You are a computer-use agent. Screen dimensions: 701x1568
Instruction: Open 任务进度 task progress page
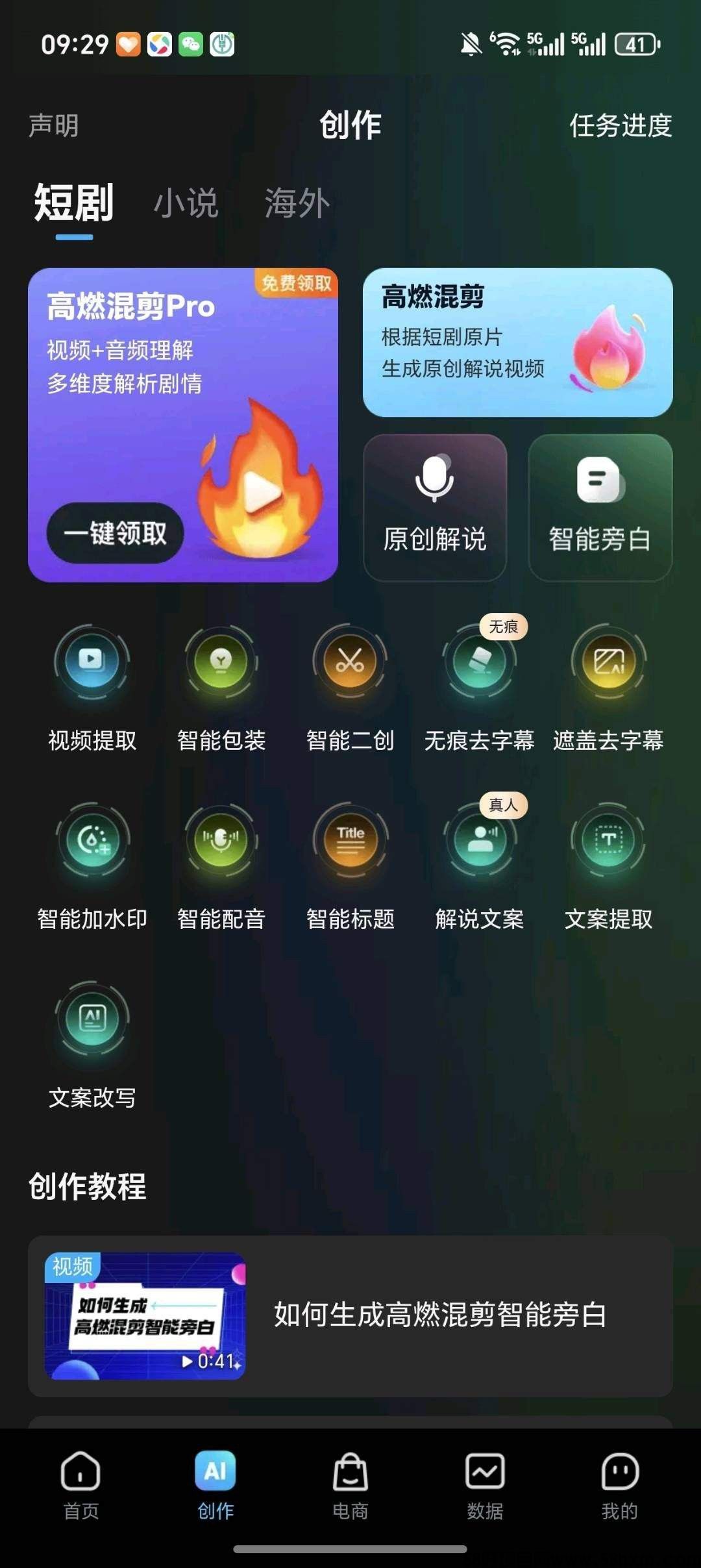click(621, 127)
